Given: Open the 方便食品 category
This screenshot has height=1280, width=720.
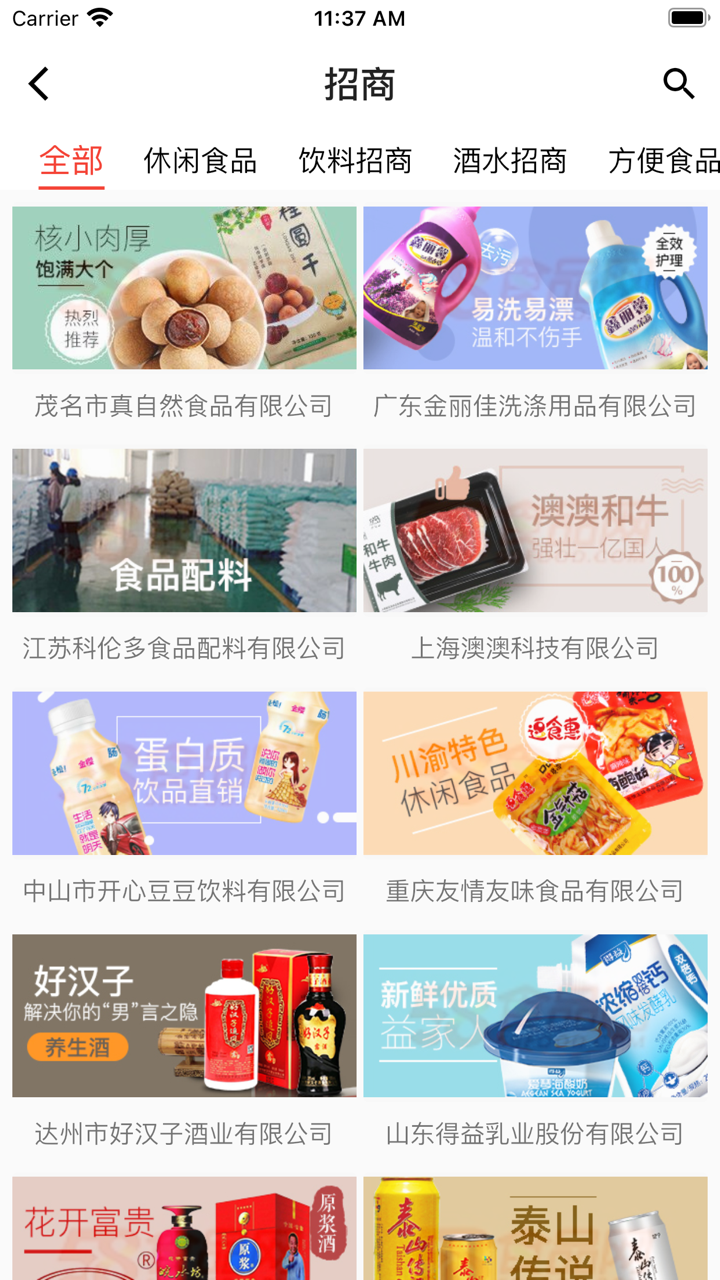Looking at the screenshot, I should click(663, 161).
